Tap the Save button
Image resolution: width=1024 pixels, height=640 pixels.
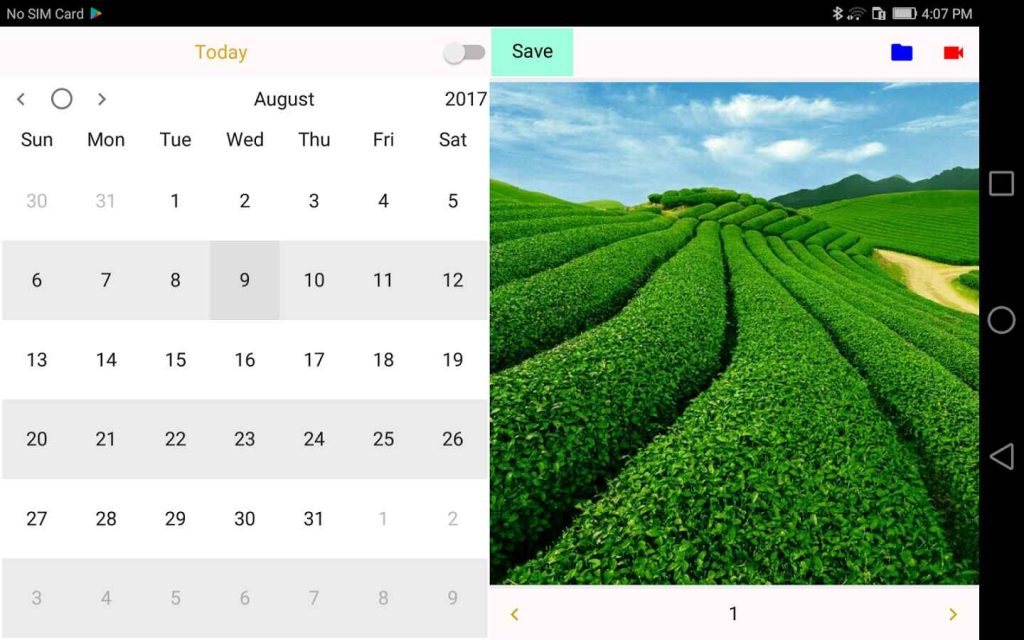[x=532, y=52]
